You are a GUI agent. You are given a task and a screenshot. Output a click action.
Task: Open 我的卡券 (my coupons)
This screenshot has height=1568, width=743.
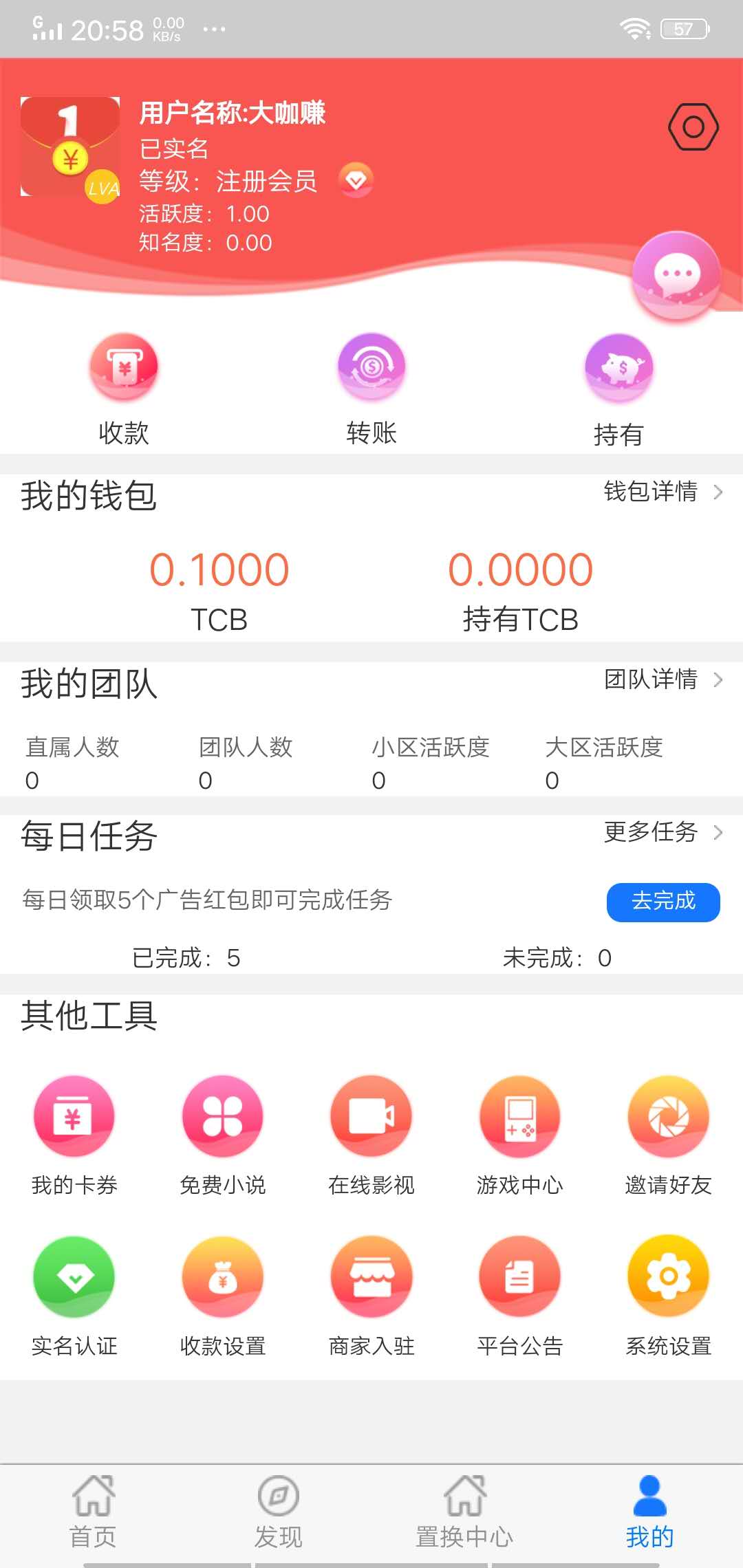click(74, 1114)
